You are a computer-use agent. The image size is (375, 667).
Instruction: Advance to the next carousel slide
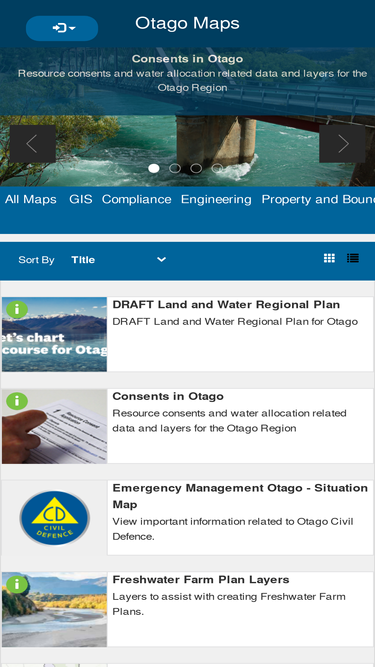(x=342, y=144)
